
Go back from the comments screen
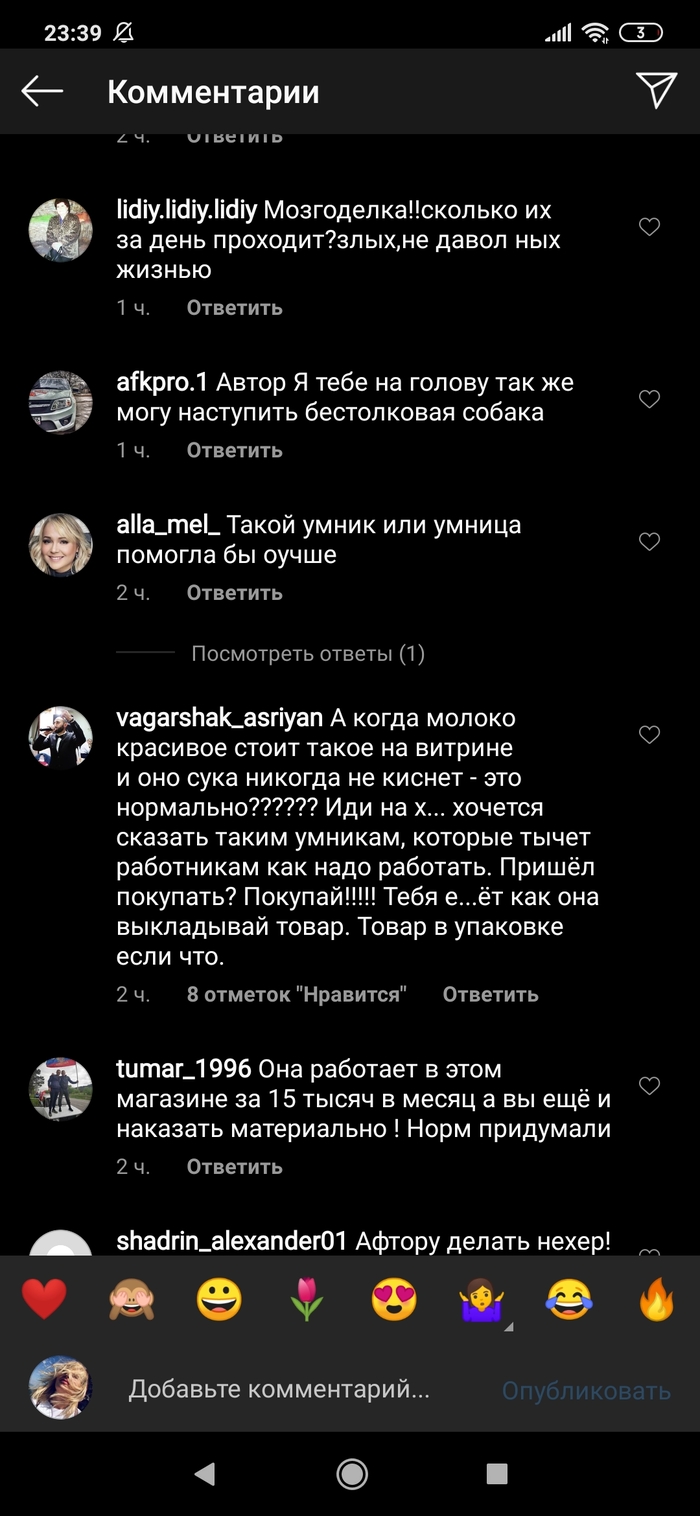[x=42, y=91]
